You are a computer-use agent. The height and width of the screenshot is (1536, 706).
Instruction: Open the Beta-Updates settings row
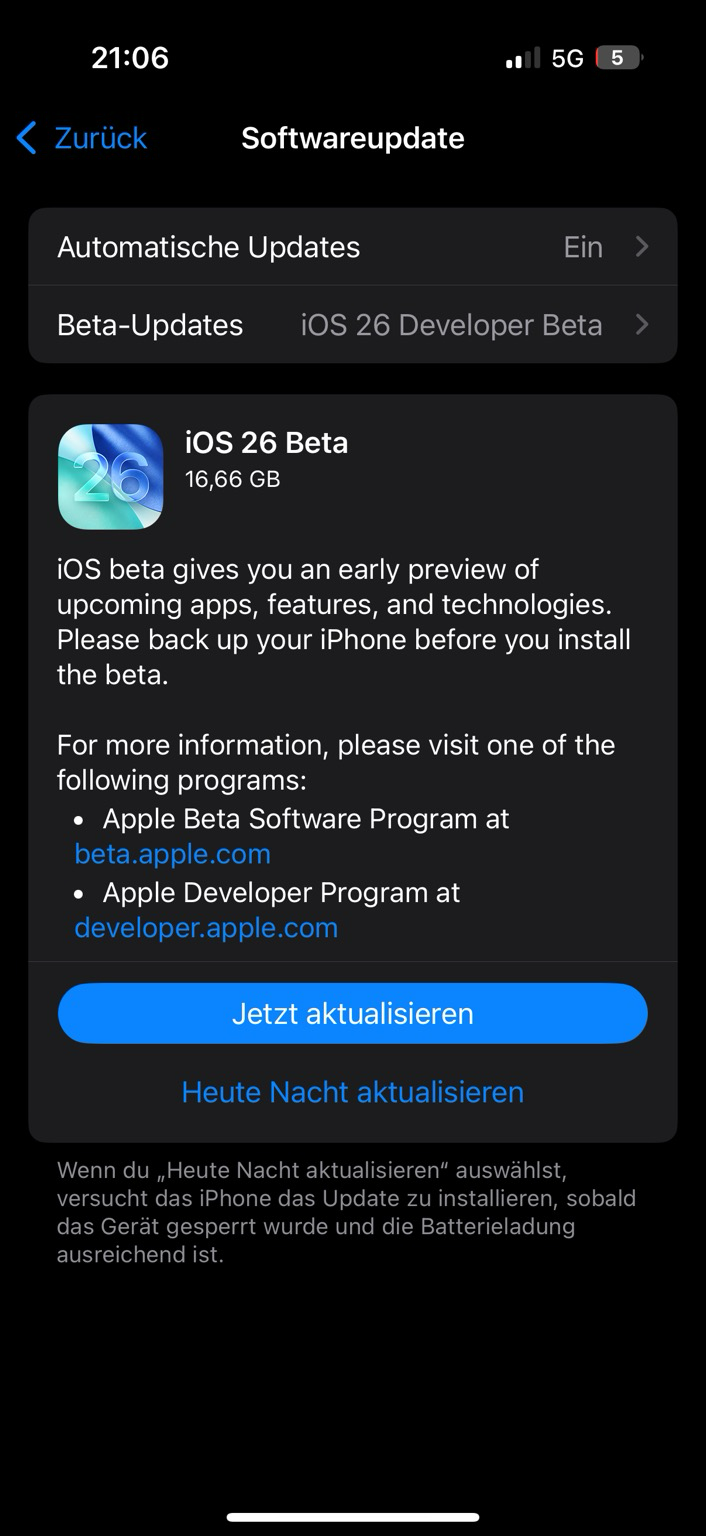(x=352, y=325)
